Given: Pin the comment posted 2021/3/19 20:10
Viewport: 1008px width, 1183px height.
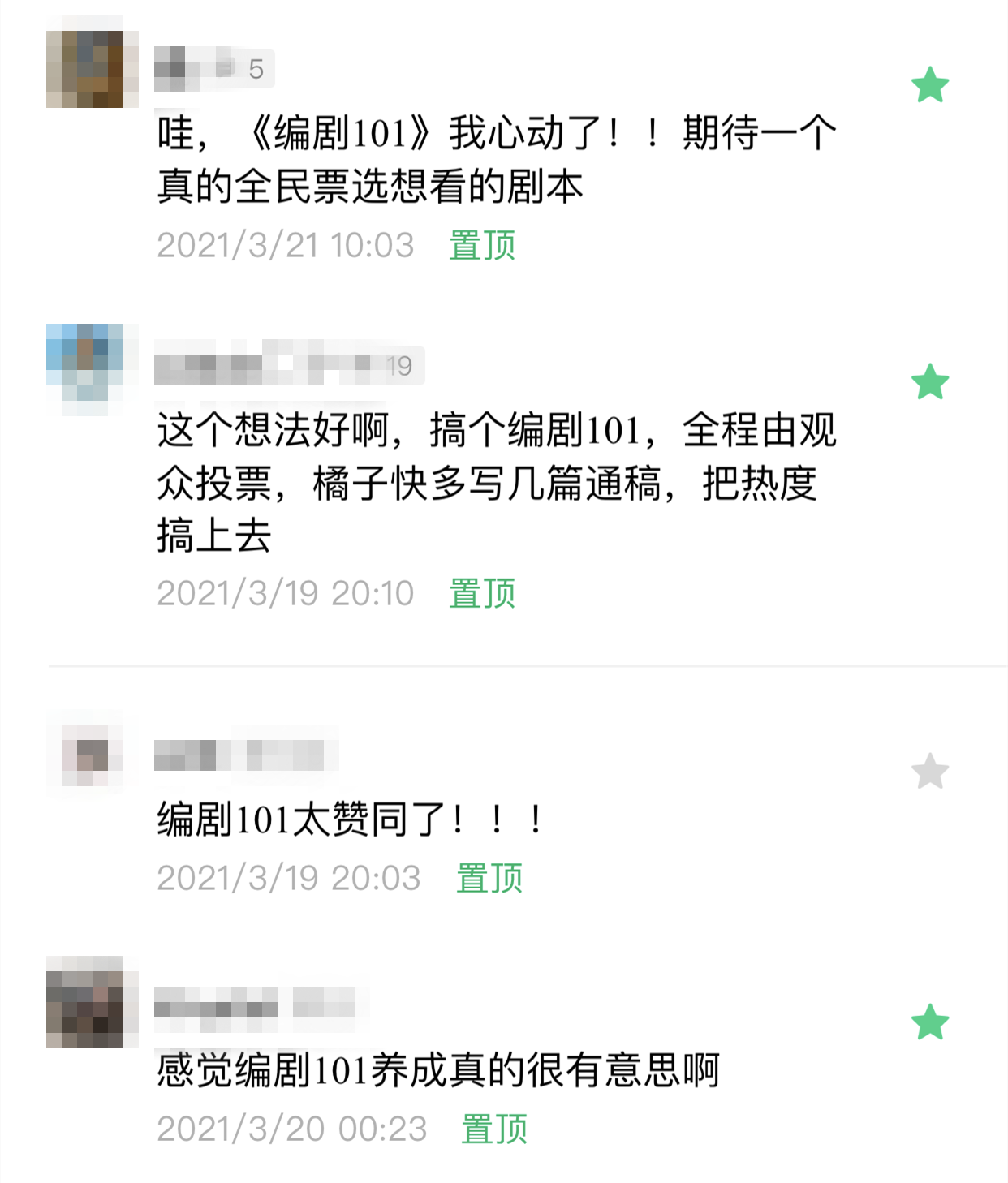Looking at the screenshot, I should [x=482, y=593].
